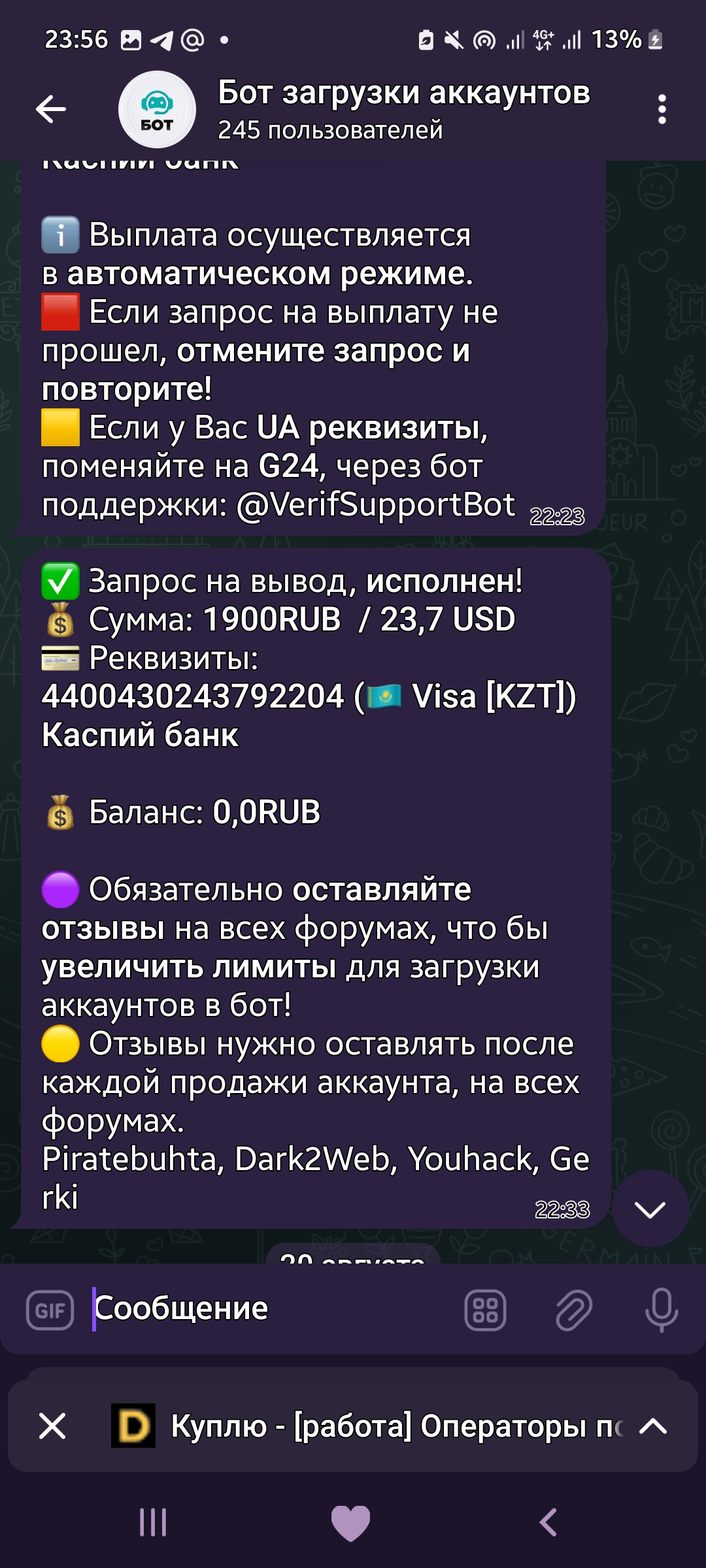Jump to the latest message
706x1568 pixels.
click(x=650, y=1209)
